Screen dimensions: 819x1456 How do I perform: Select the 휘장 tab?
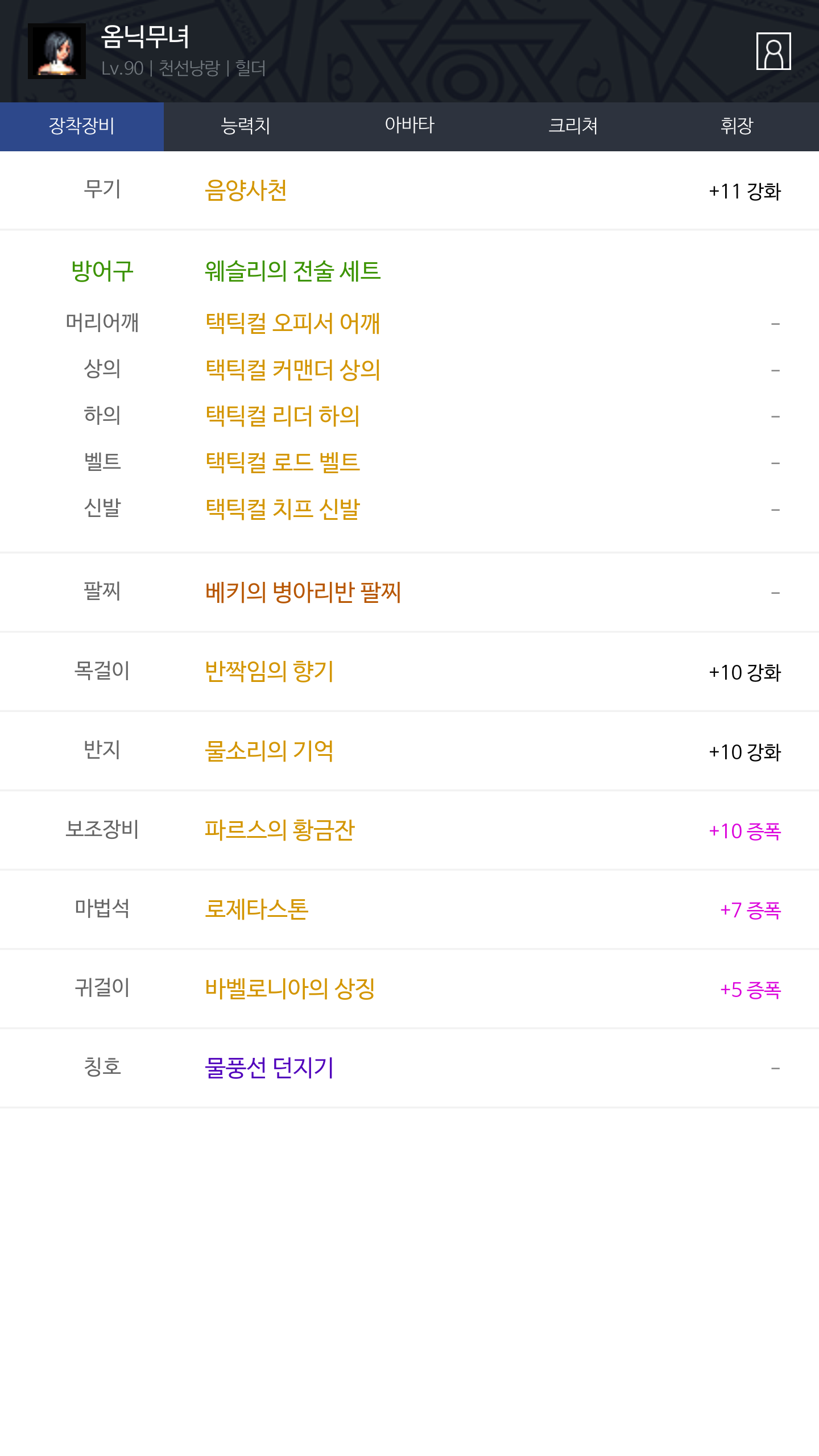point(737,126)
